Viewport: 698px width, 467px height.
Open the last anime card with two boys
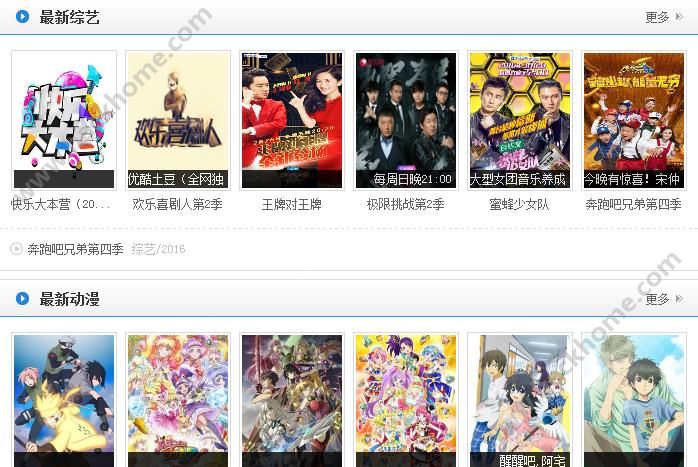(633, 400)
